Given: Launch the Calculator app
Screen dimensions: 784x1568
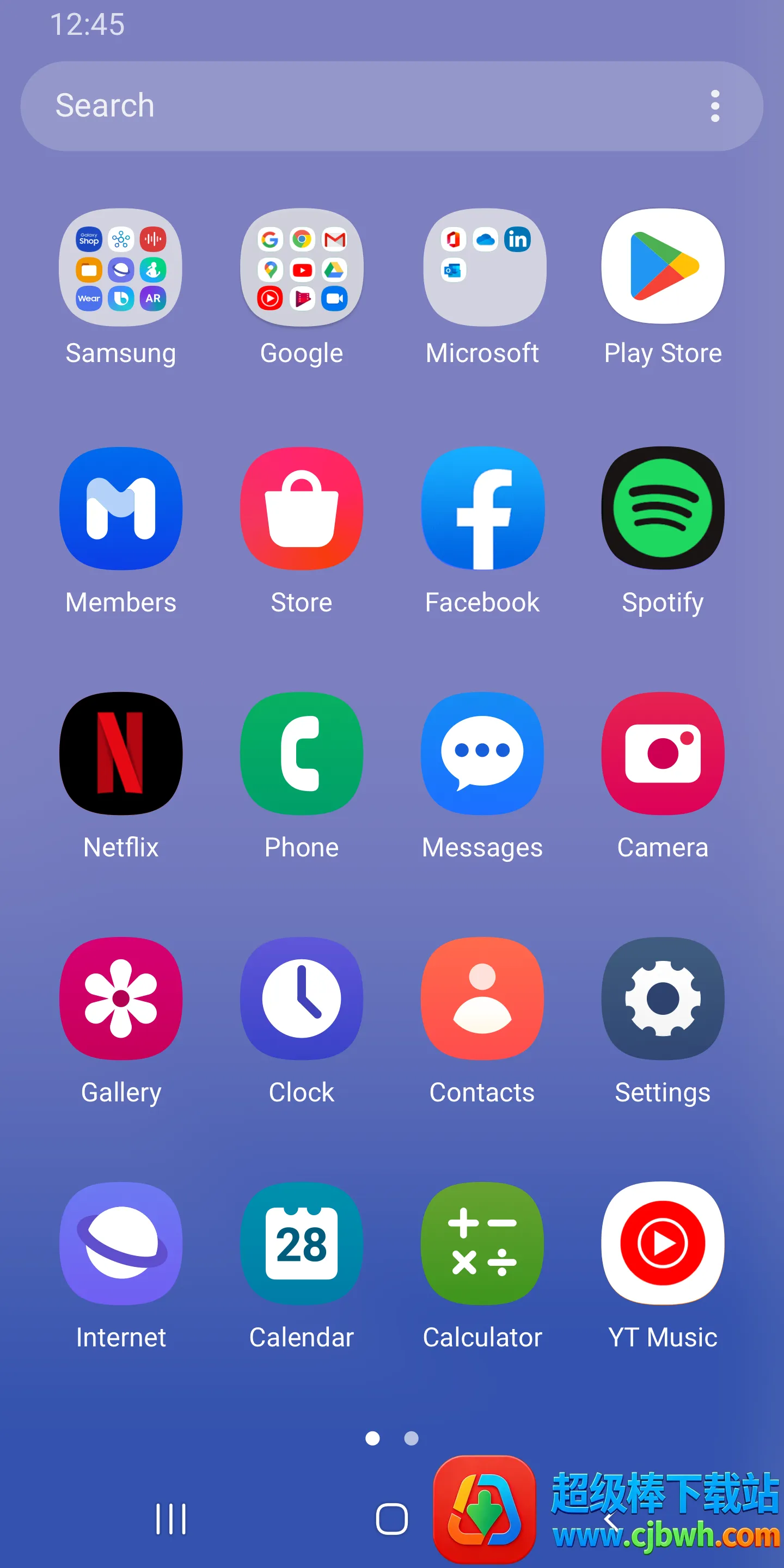Looking at the screenshot, I should pyautogui.click(x=483, y=1243).
